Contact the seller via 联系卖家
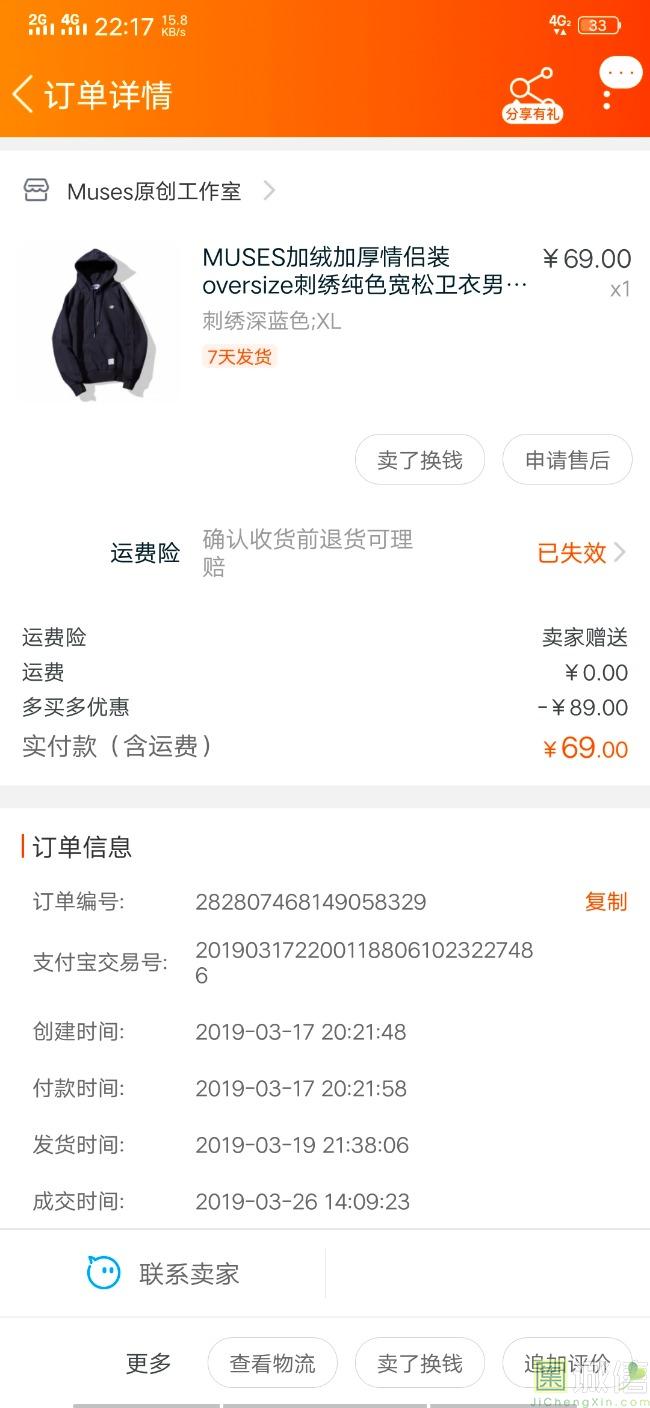The height and width of the screenshot is (1408, 650). click(164, 1274)
